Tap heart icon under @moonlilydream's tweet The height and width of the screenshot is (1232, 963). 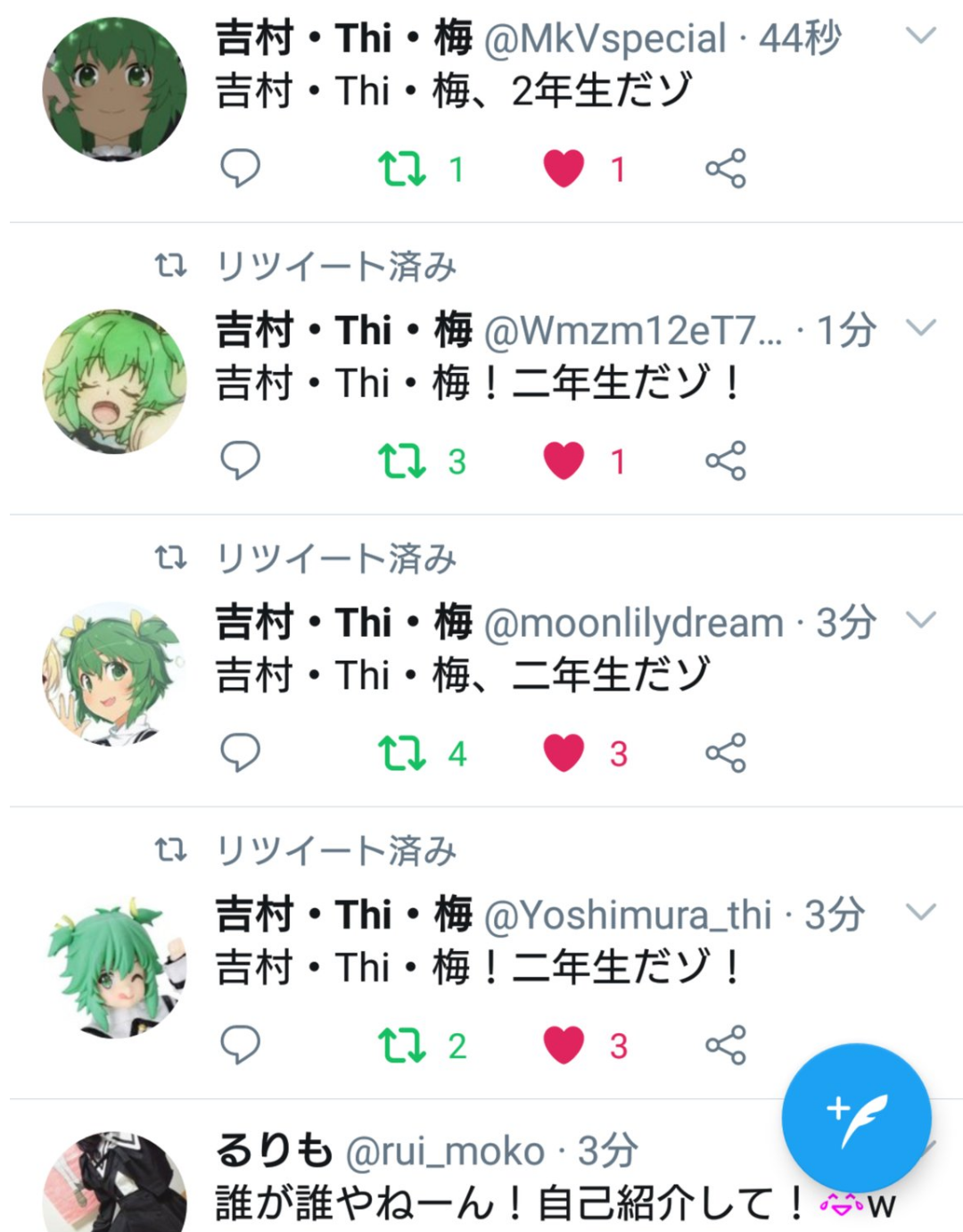[x=564, y=753]
